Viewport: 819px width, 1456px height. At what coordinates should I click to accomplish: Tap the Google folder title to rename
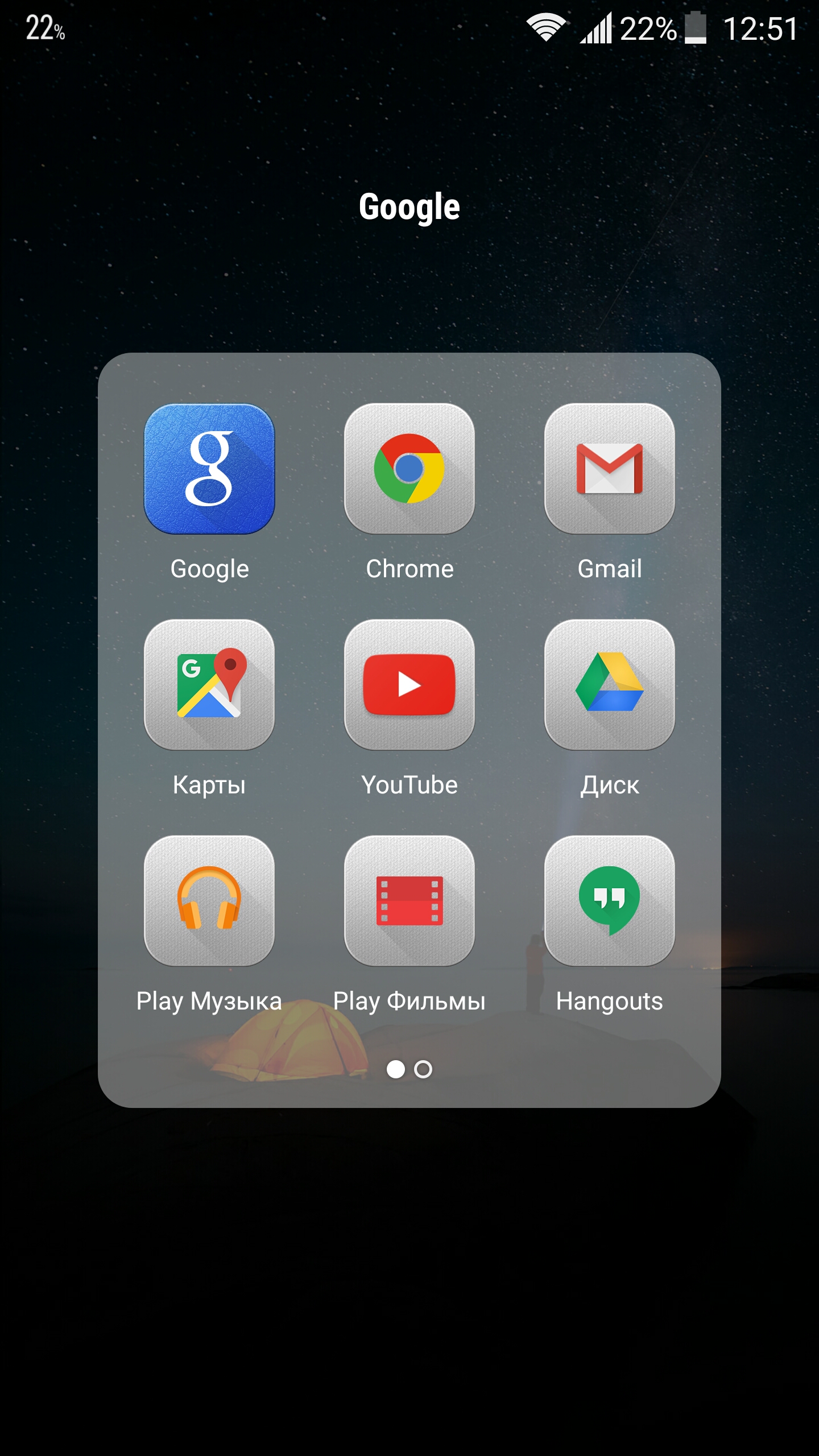point(409,207)
